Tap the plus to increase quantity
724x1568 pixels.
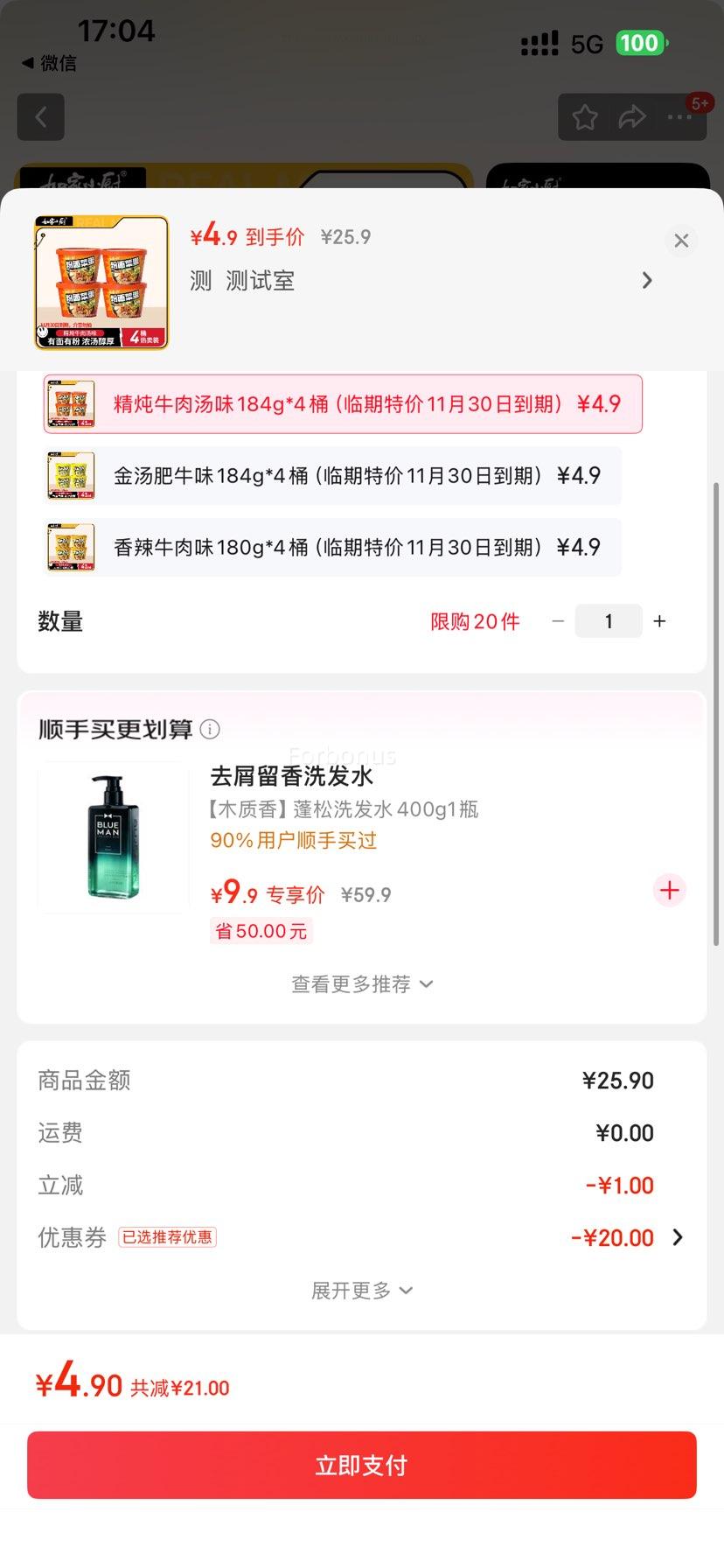pos(659,621)
